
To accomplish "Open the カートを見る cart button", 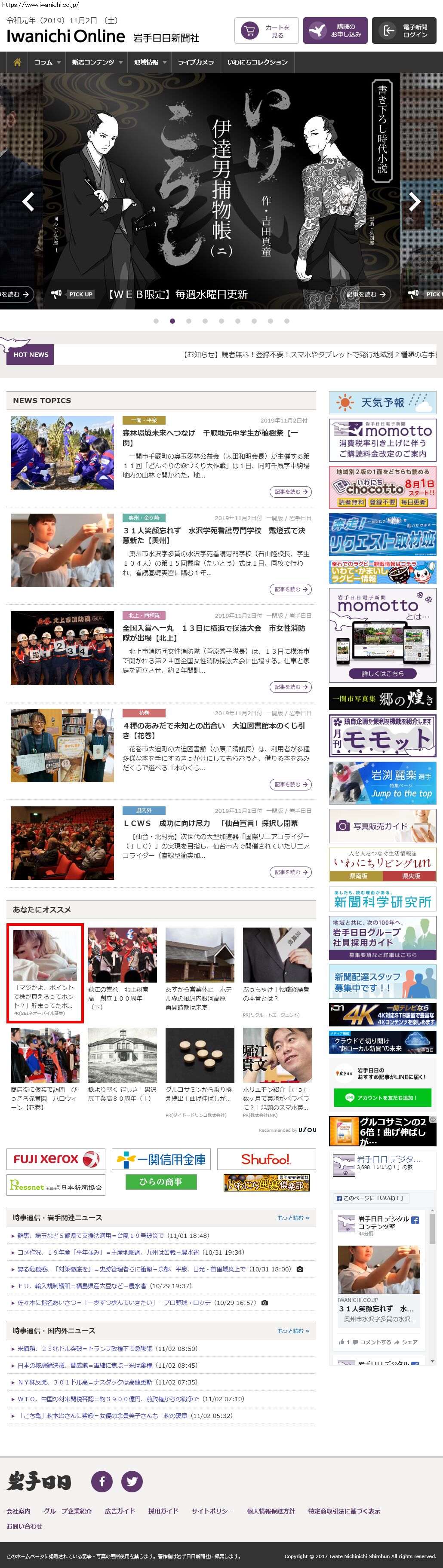I will [266, 31].
